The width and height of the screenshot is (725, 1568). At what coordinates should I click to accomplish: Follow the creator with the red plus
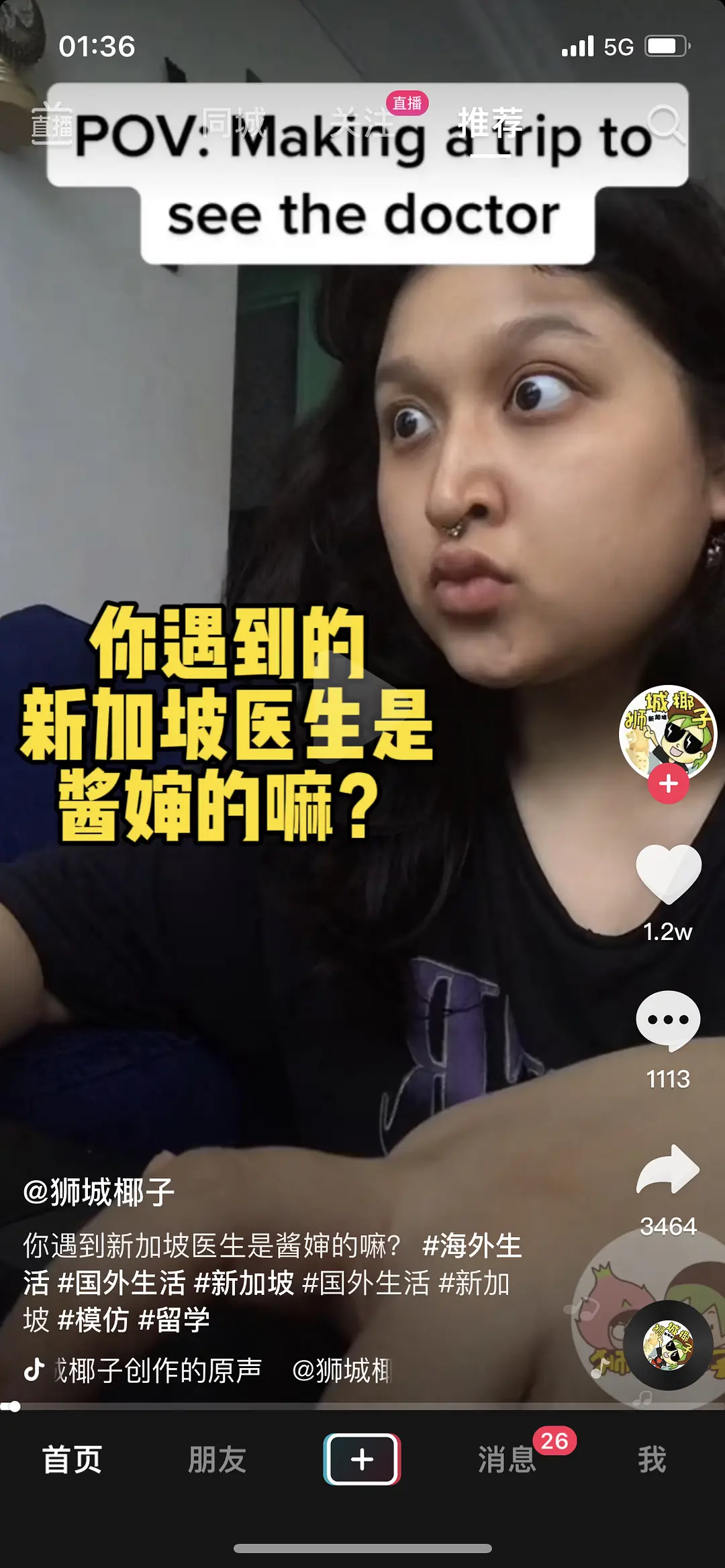point(668,784)
